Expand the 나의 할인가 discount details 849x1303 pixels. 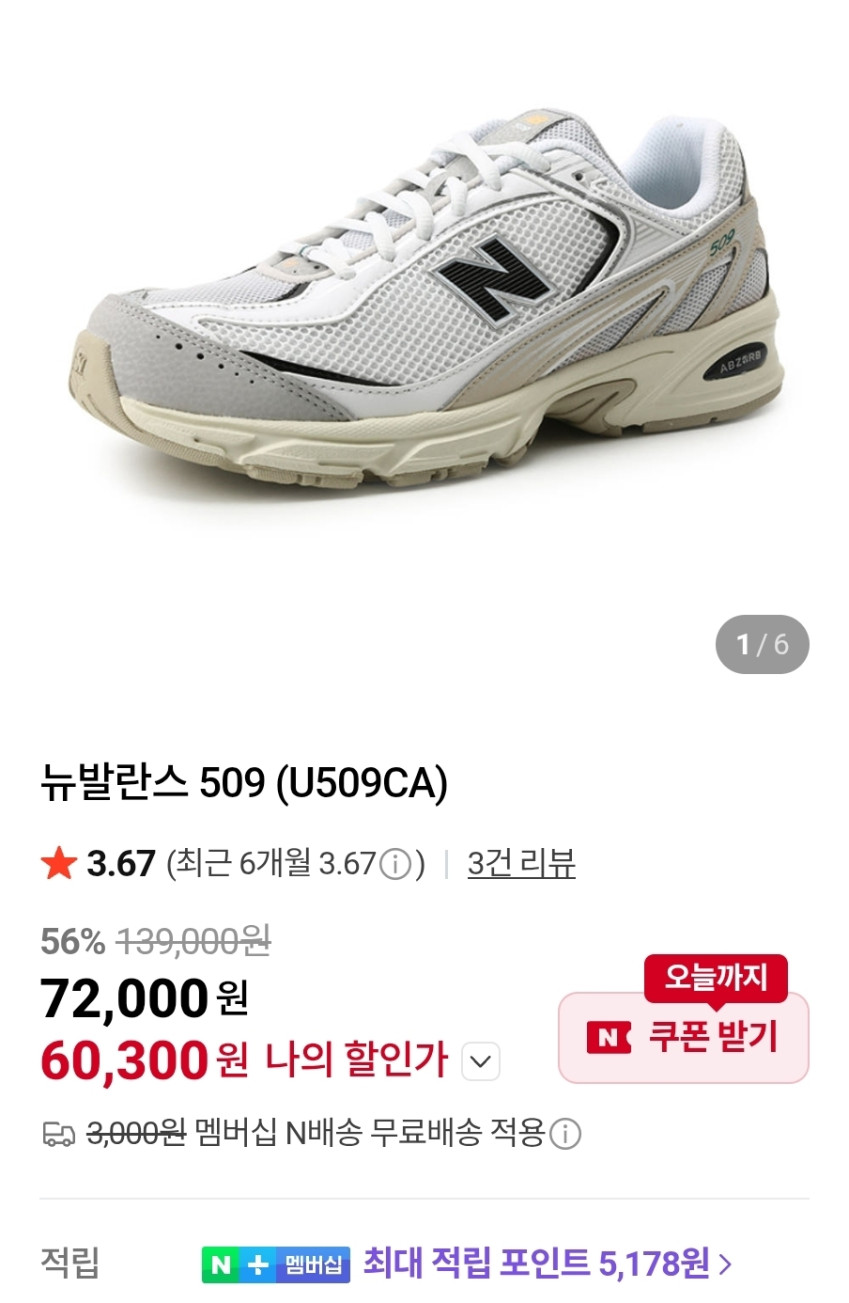pyautogui.click(x=481, y=1062)
